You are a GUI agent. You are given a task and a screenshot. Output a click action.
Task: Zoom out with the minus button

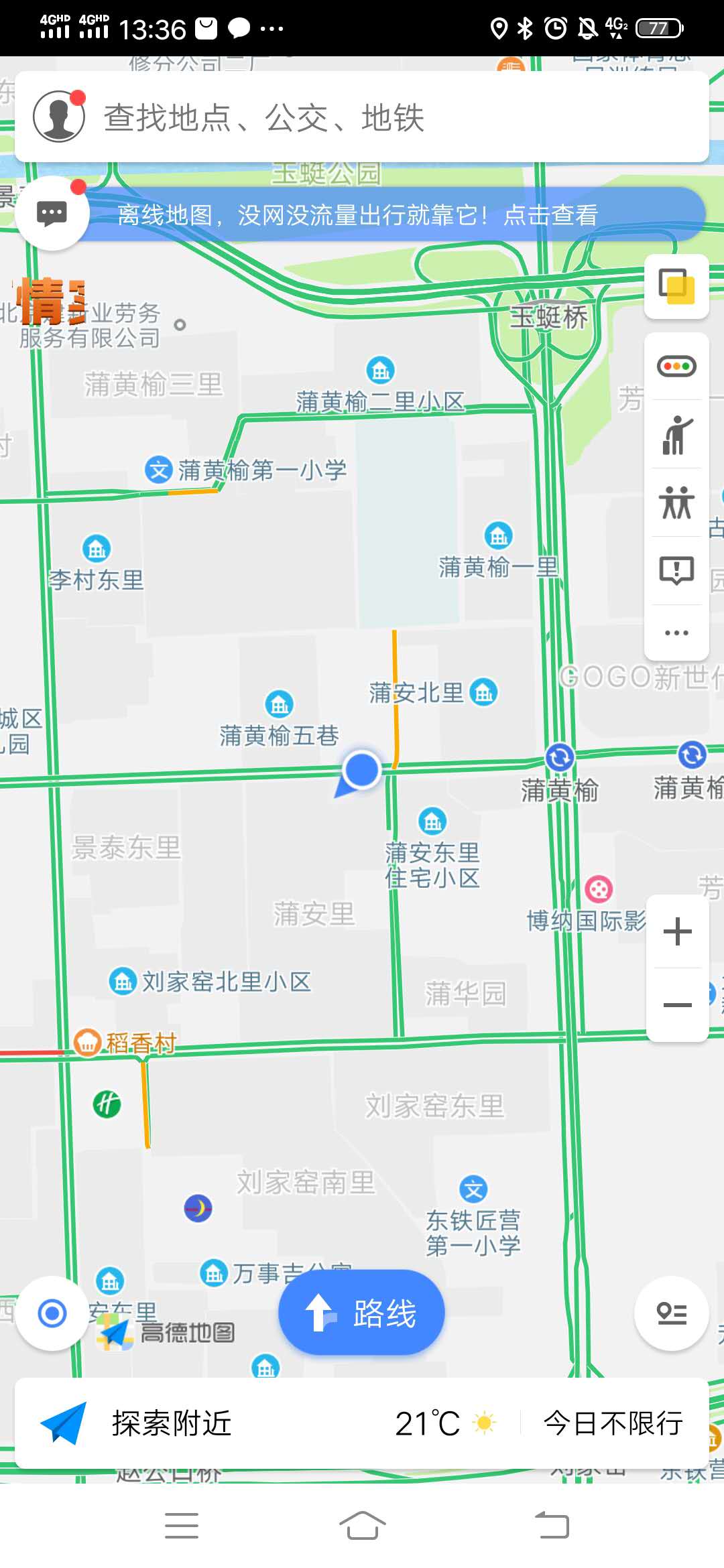(x=678, y=1004)
